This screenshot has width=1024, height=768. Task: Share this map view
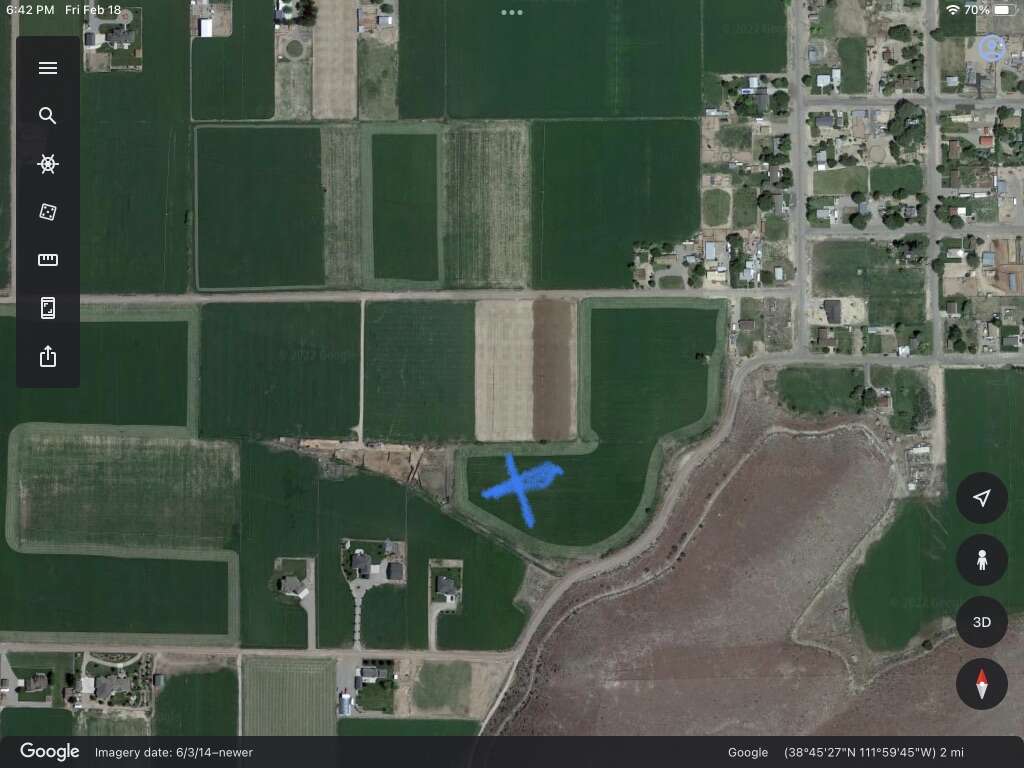point(48,356)
